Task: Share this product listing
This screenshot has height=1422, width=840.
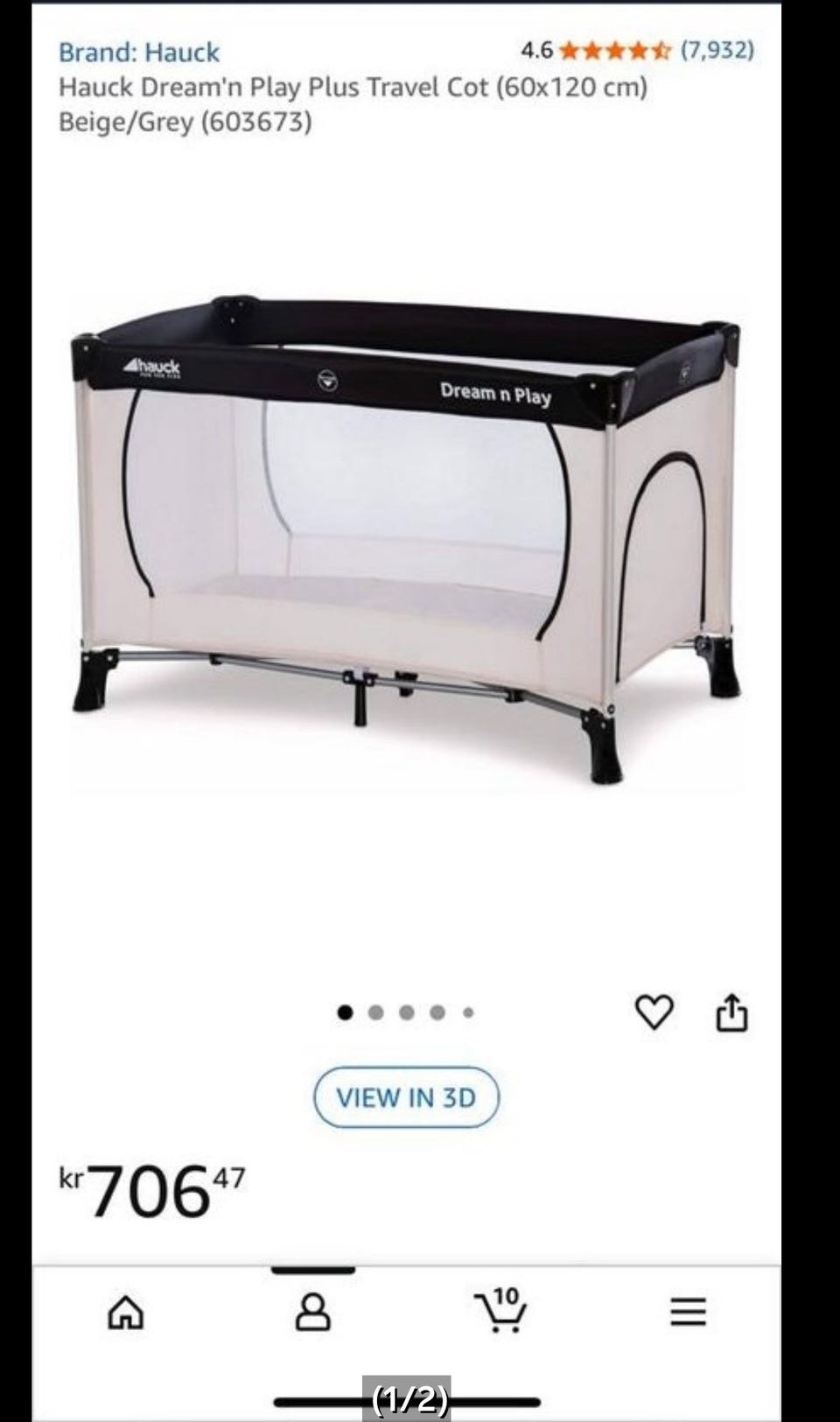Action: click(x=731, y=1012)
